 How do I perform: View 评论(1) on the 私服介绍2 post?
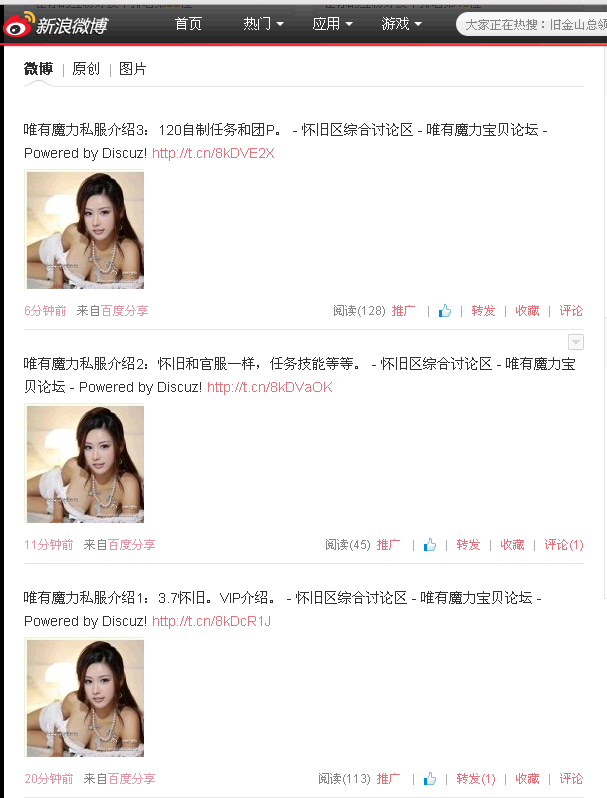point(564,545)
